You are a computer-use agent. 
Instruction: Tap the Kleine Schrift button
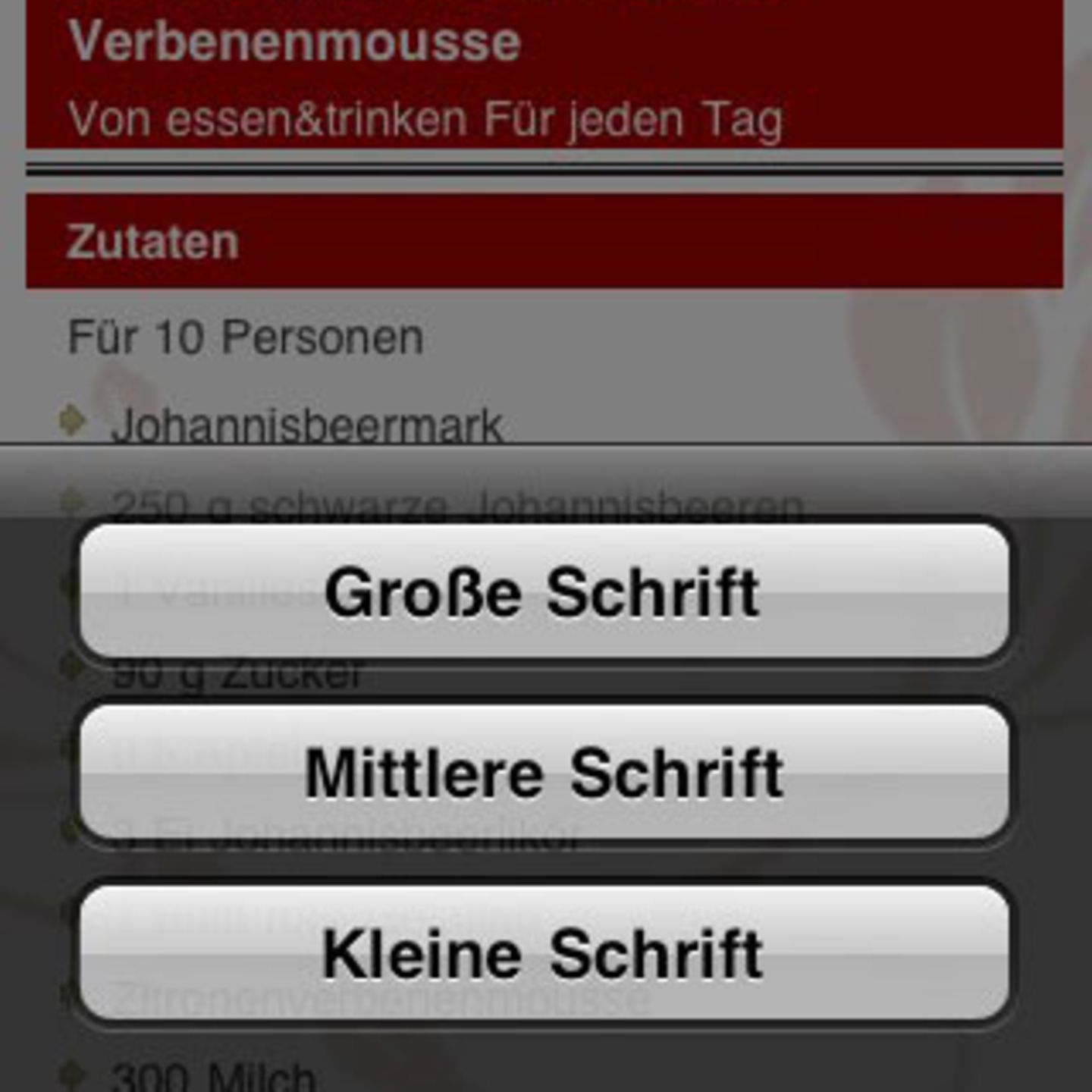(544, 953)
